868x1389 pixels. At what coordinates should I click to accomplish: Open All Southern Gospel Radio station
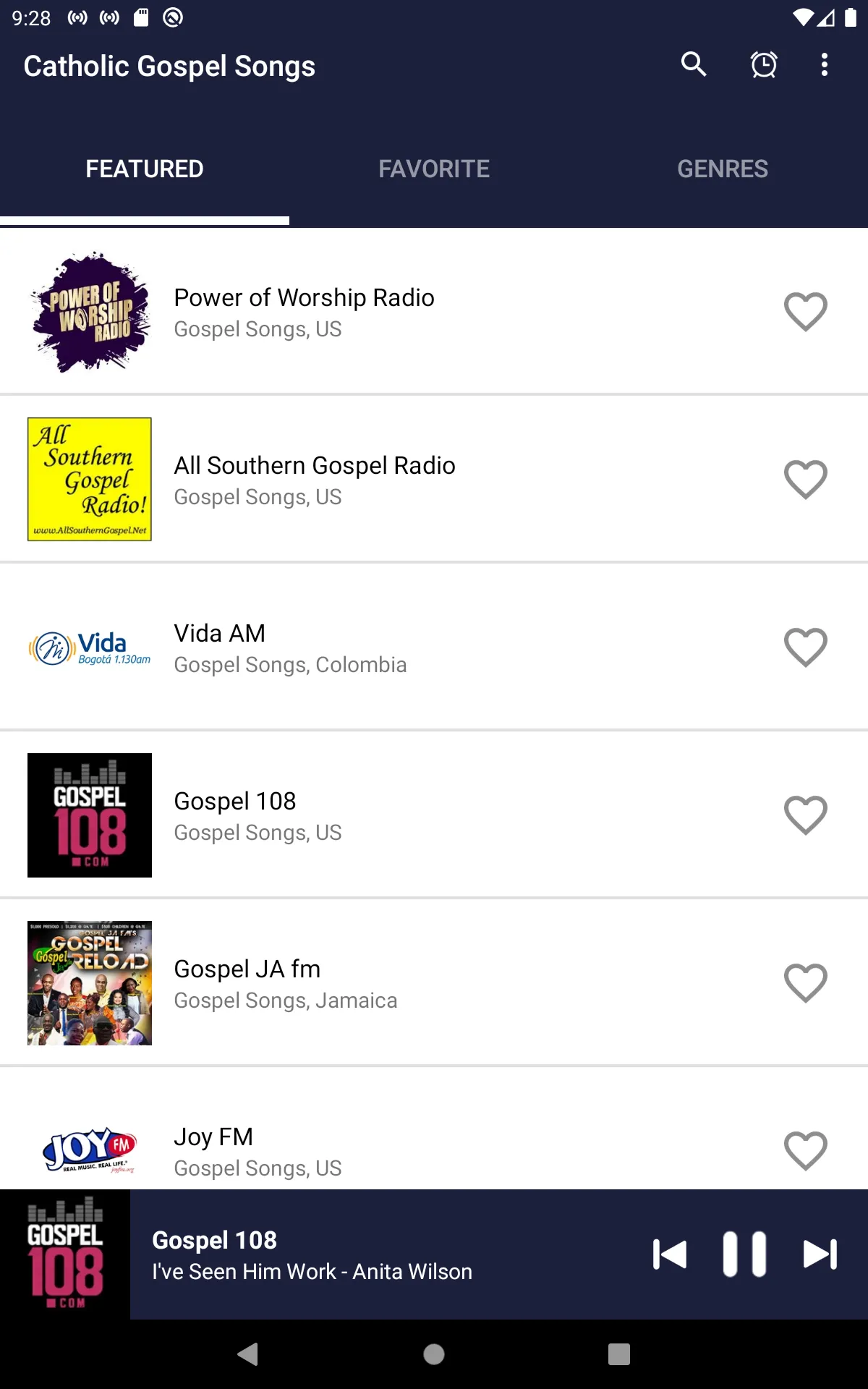click(434, 479)
